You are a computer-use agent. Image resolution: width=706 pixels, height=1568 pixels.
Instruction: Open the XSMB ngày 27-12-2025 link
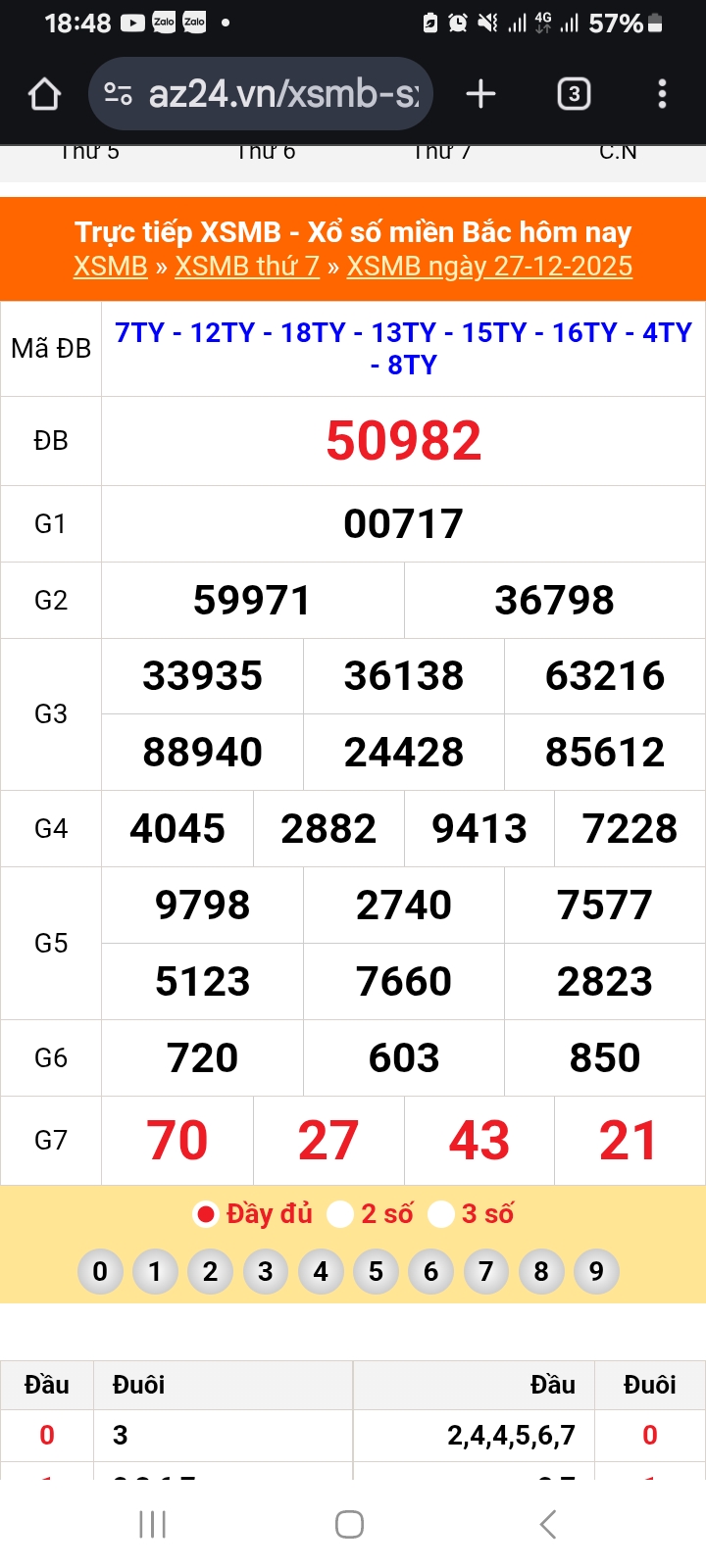pos(489,267)
